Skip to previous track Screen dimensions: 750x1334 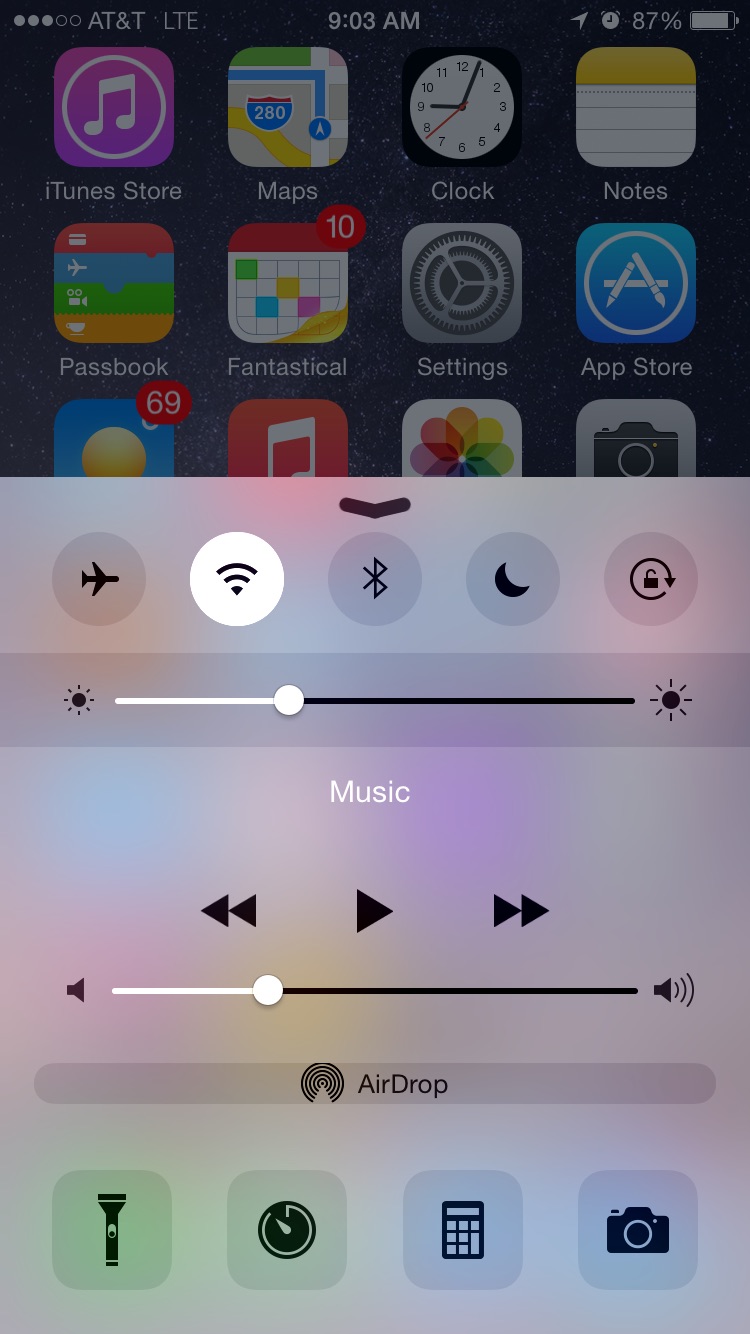click(x=229, y=911)
